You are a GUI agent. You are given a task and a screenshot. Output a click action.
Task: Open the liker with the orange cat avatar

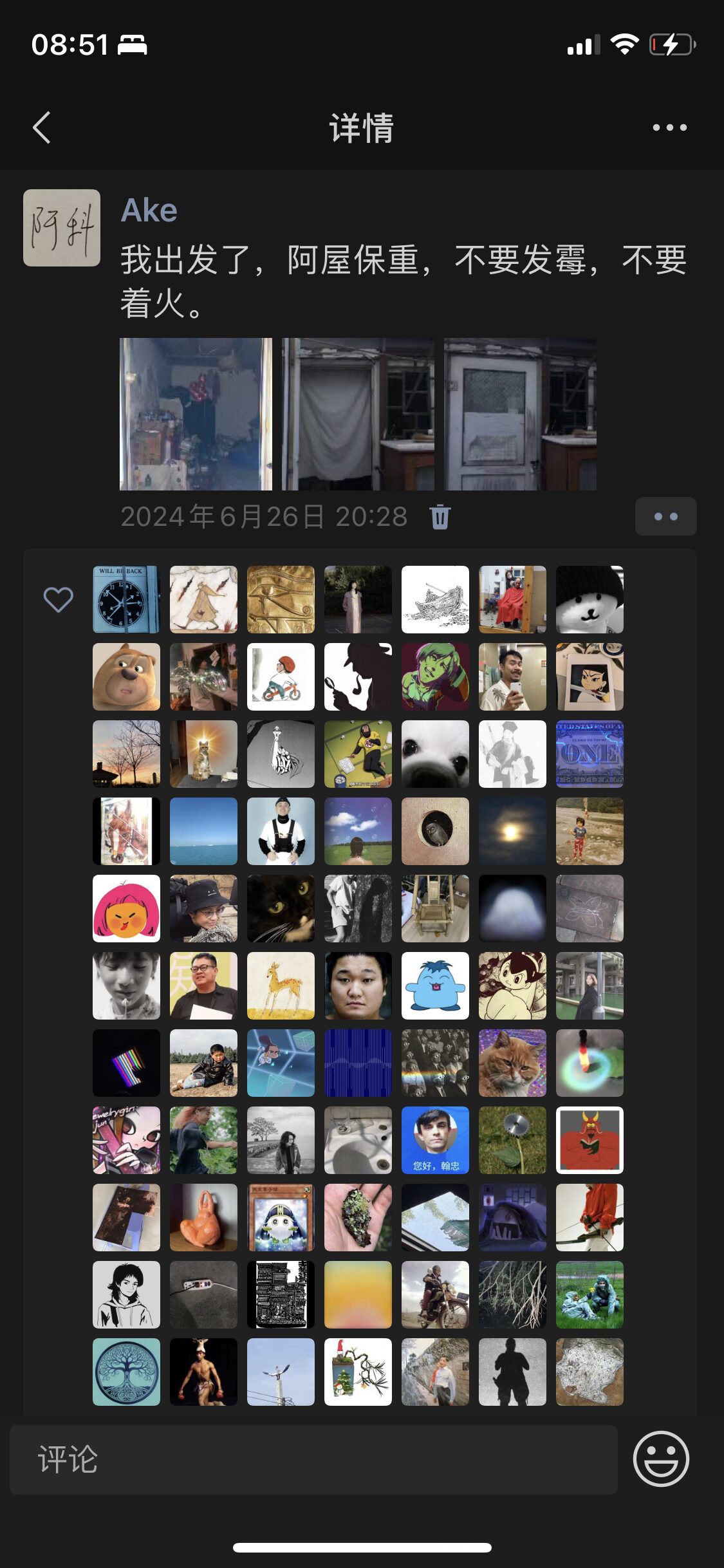pos(512,1063)
